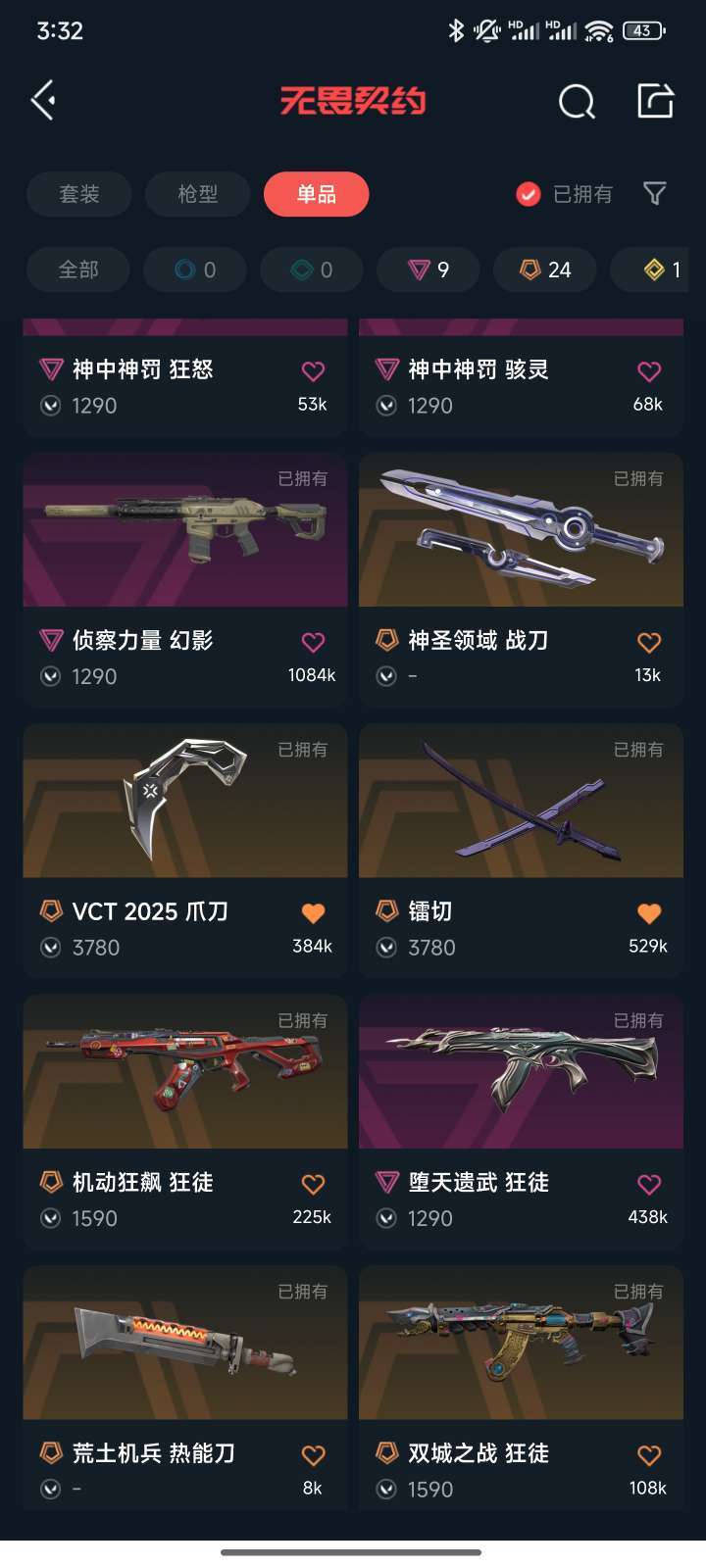Image resolution: width=706 pixels, height=1568 pixels.
Task: Select the 全部 chip
Action: pos(78,269)
